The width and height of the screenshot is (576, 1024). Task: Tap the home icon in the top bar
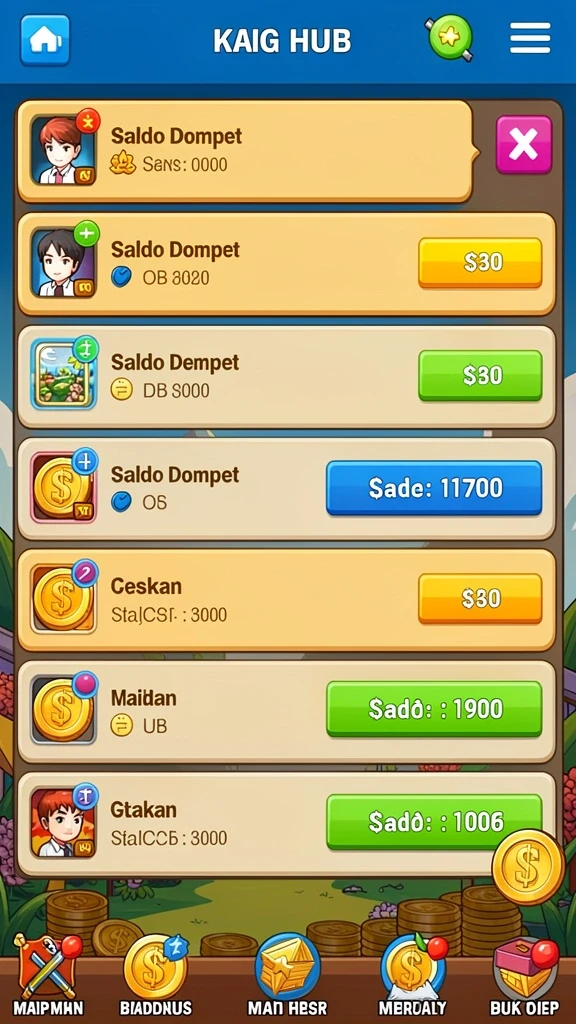pos(45,40)
